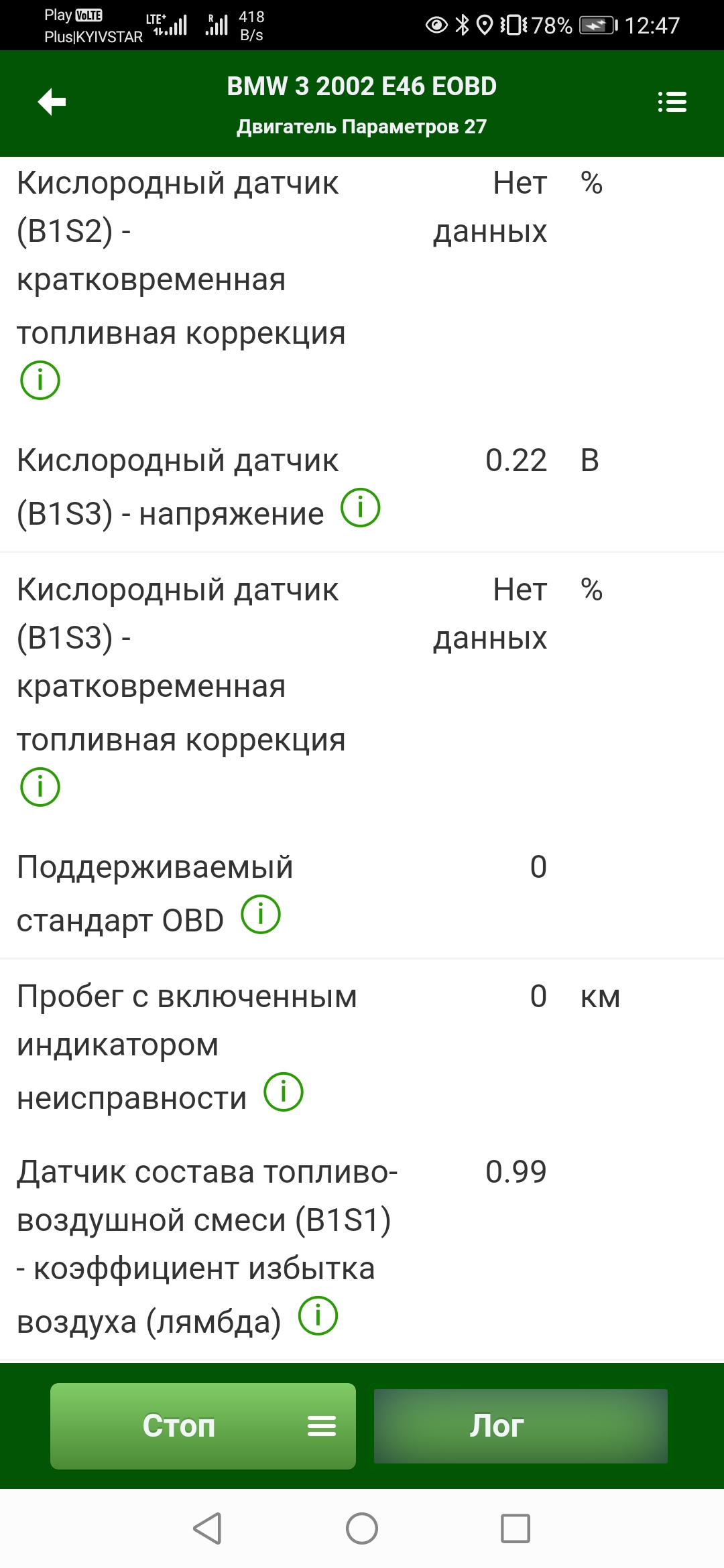Open the Лог button
The width and height of the screenshot is (724, 1568).
point(520,1425)
